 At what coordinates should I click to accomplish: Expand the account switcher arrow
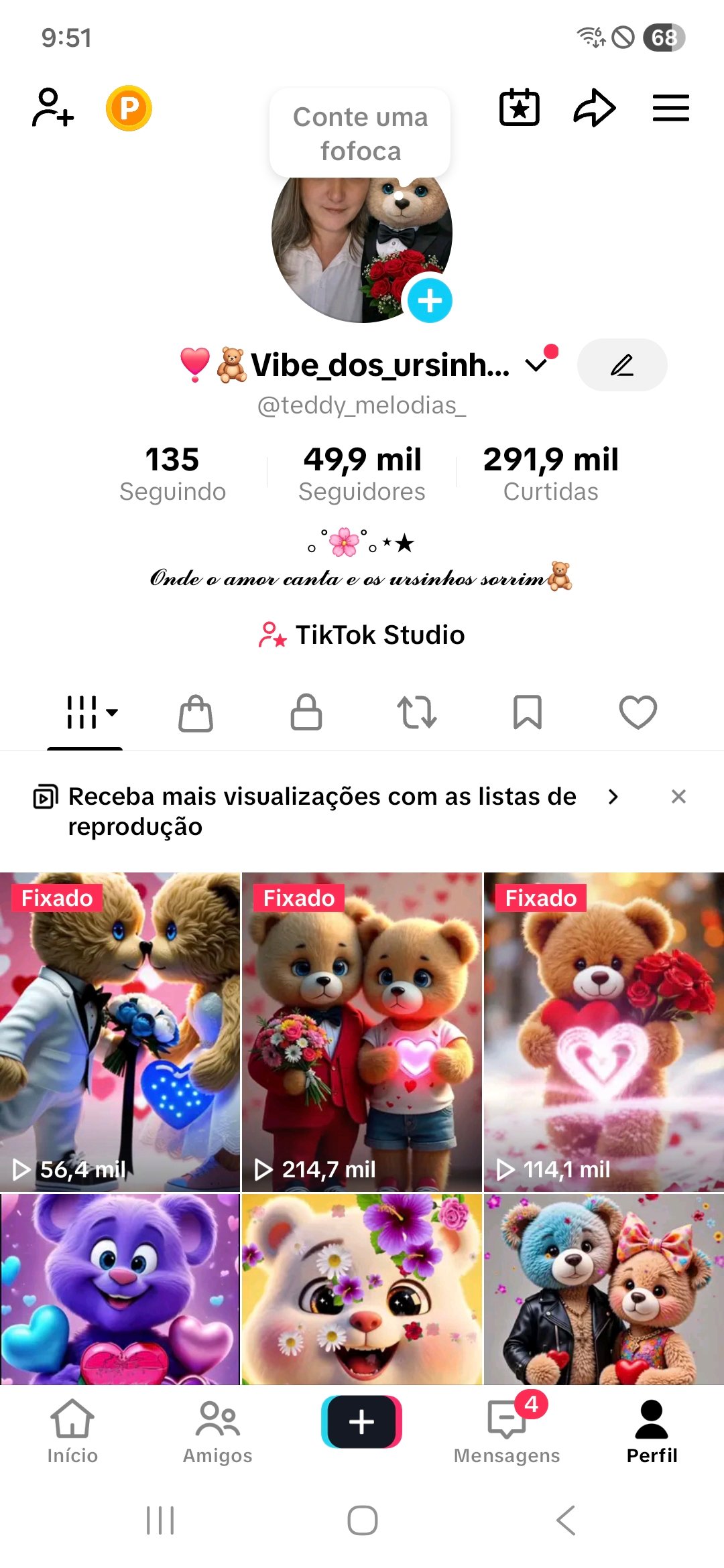coord(536,365)
